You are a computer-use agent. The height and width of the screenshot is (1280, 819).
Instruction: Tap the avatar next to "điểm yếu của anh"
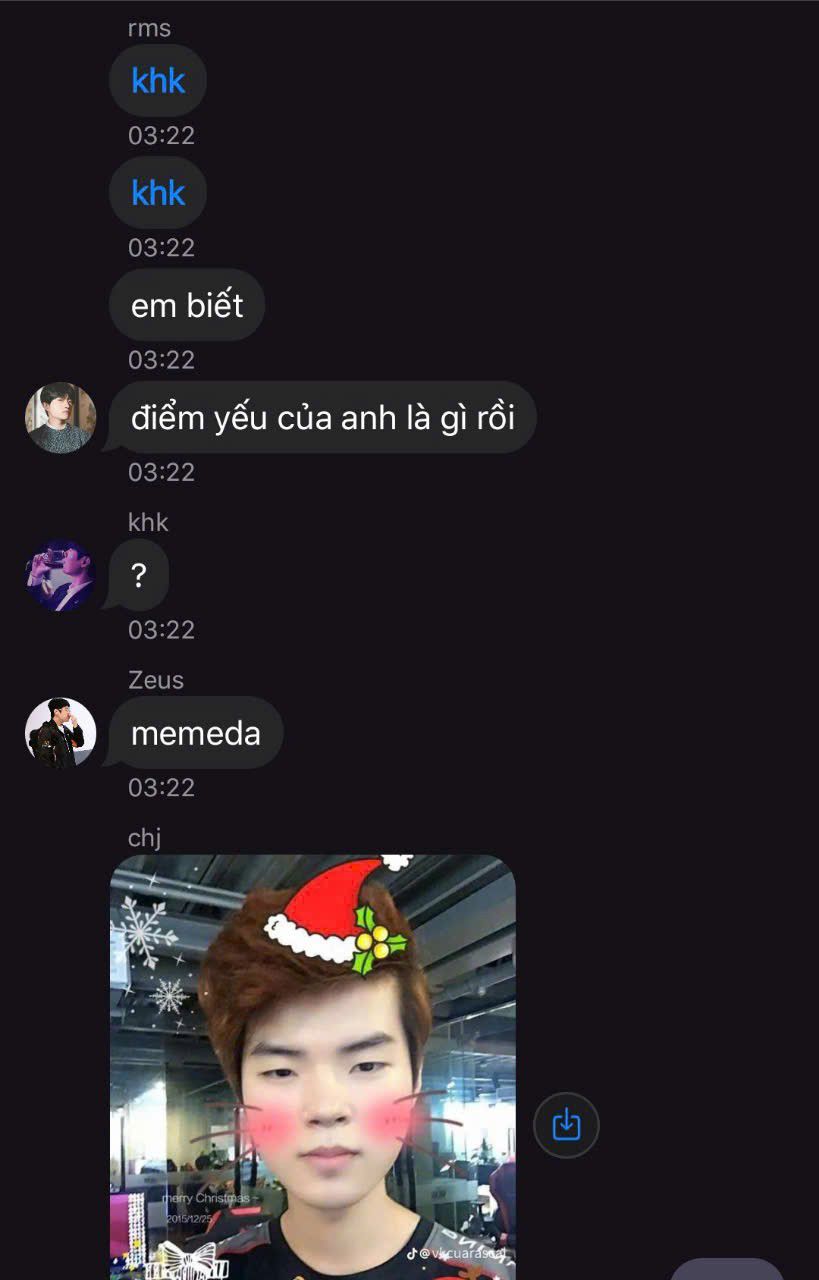[60, 417]
